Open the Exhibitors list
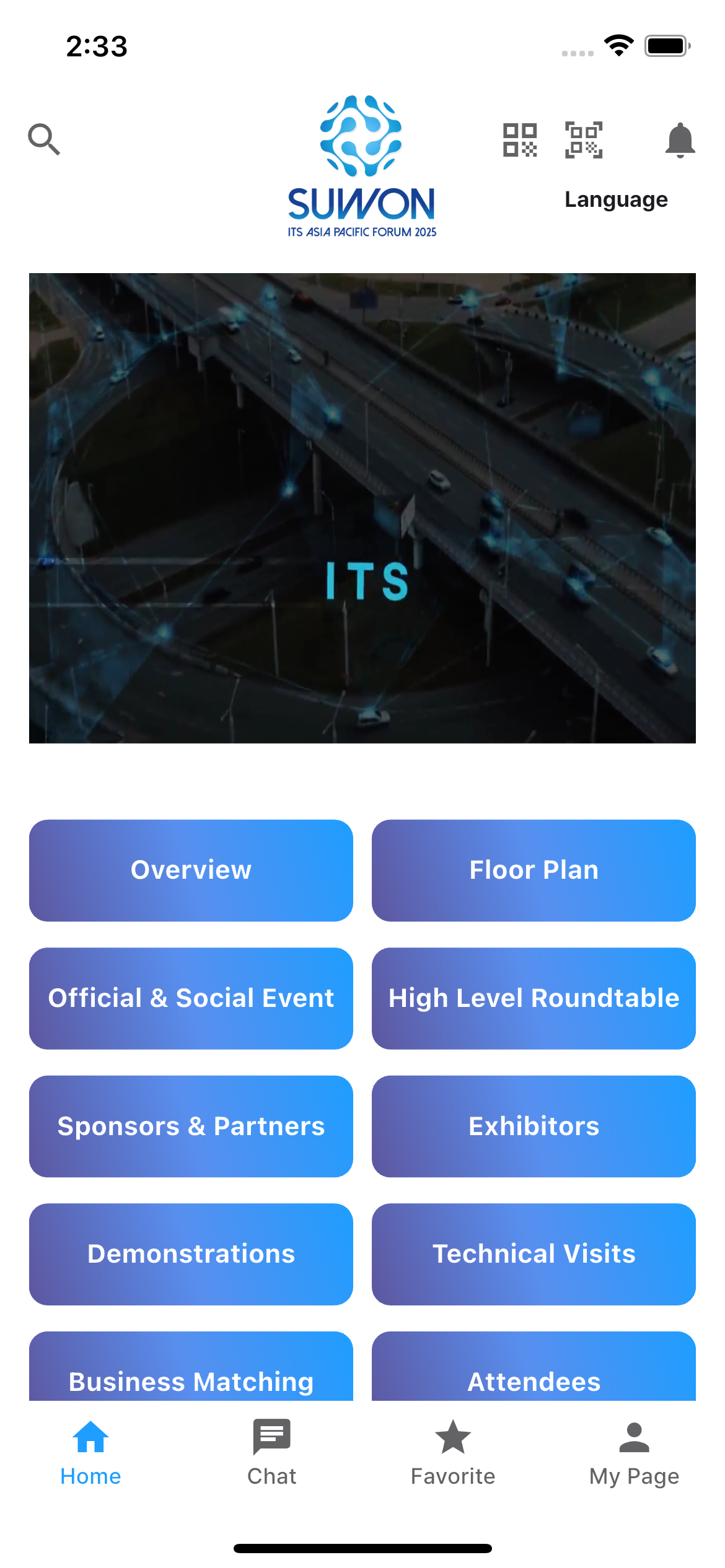725x1568 pixels. click(x=534, y=1126)
